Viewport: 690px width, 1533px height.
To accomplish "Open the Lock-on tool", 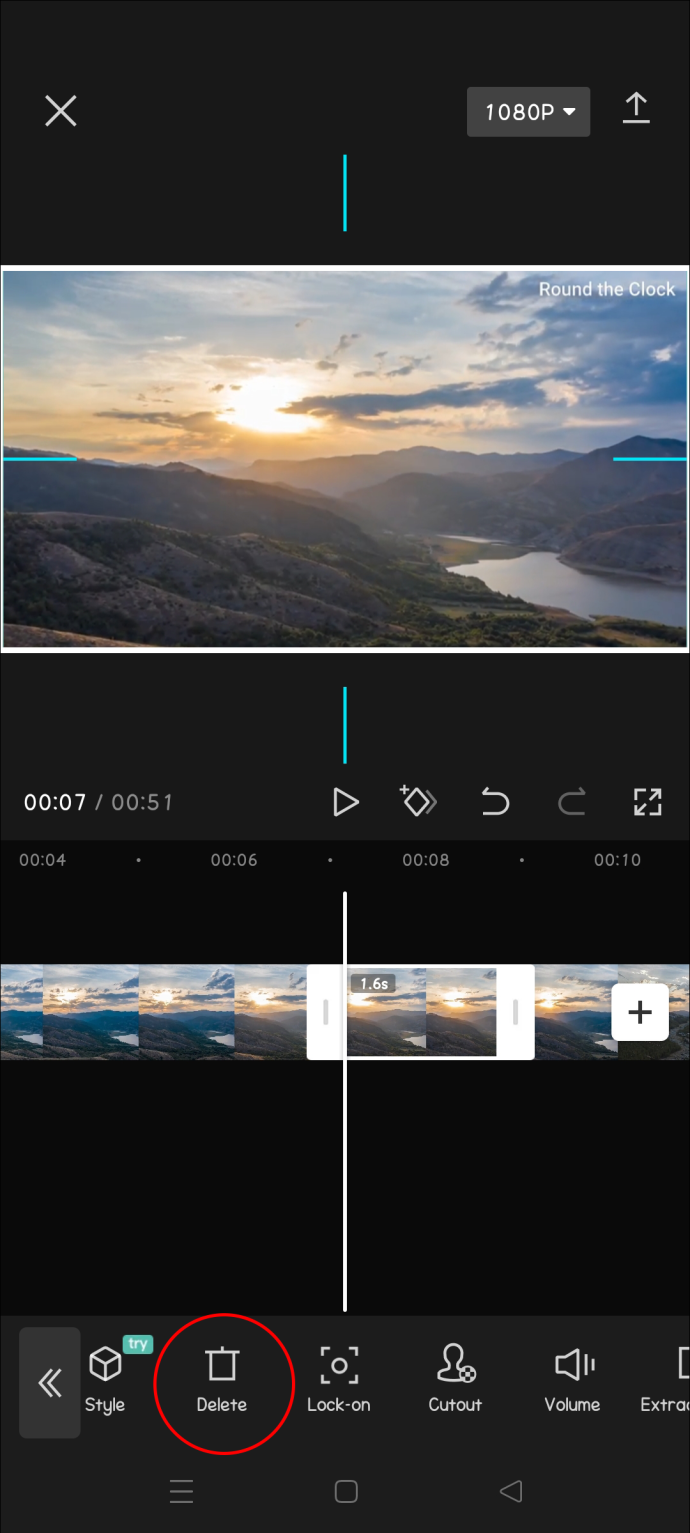I will (x=339, y=1380).
